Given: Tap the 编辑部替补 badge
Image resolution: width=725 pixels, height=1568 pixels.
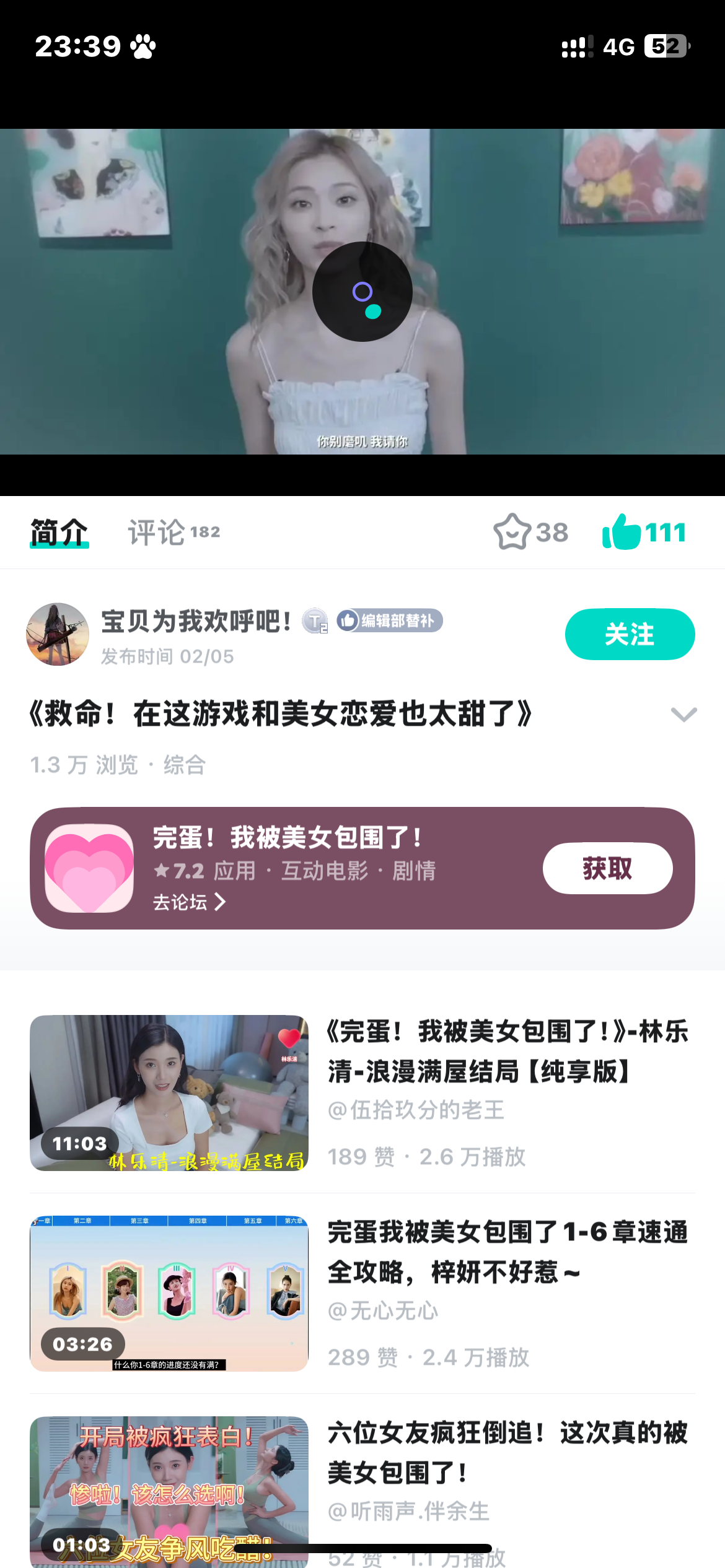Looking at the screenshot, I should tap(390, 621).
